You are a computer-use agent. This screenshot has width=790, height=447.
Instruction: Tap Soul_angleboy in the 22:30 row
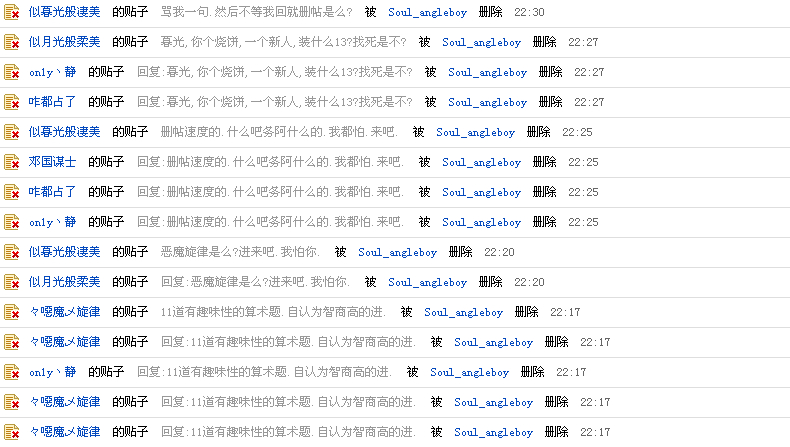[x=427, y=13]
